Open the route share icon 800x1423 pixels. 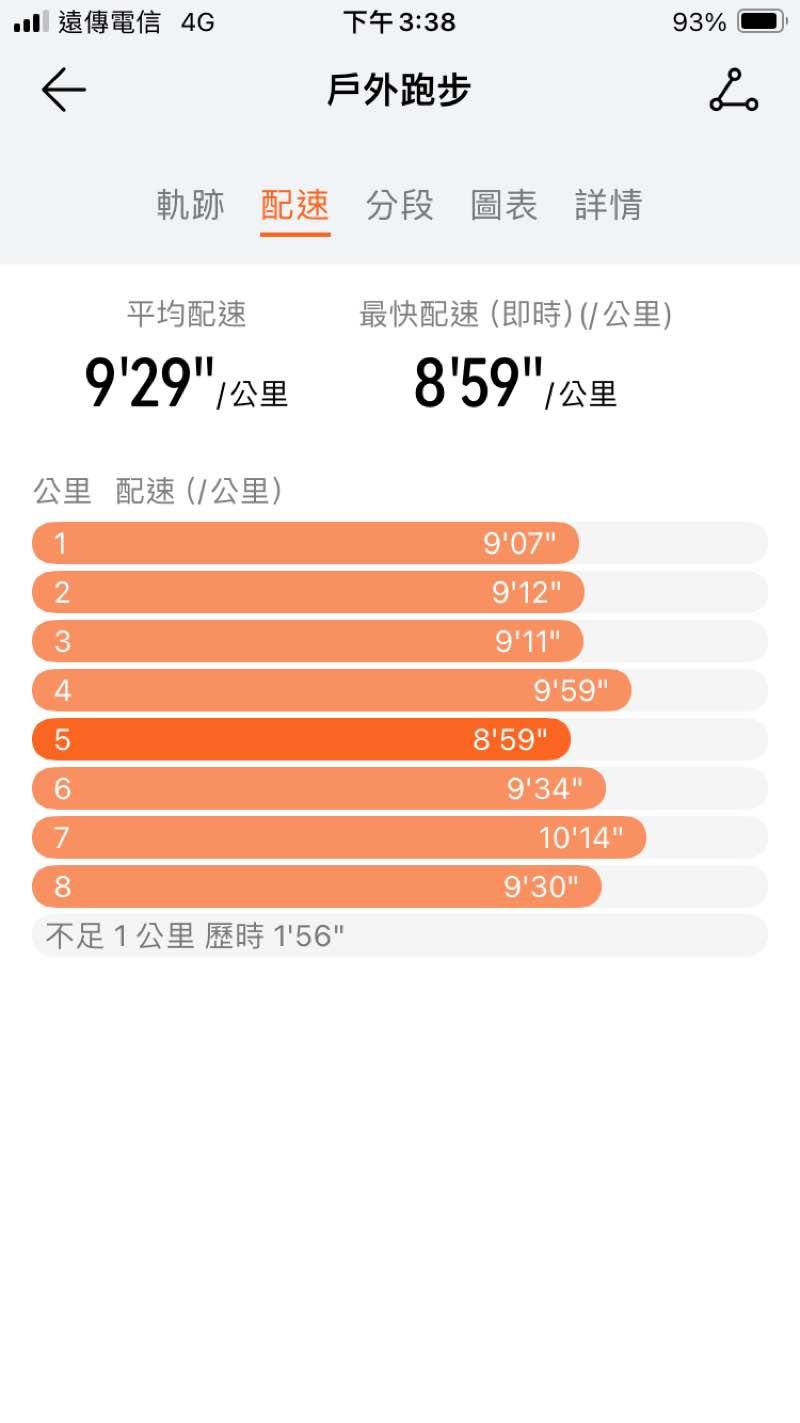(733, 90)
